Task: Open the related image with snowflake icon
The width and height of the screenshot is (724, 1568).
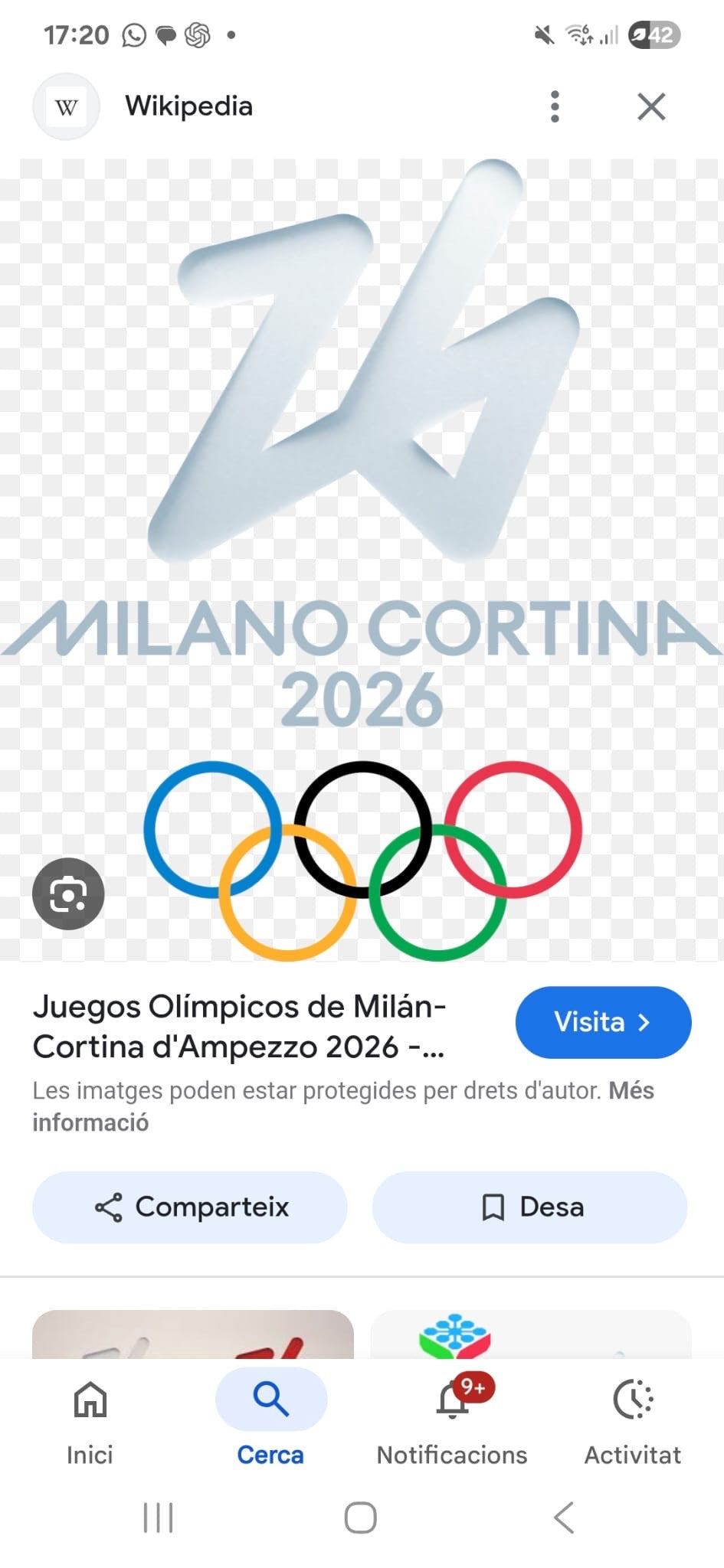Action: pyautogui.click(x=530, y=1335)
